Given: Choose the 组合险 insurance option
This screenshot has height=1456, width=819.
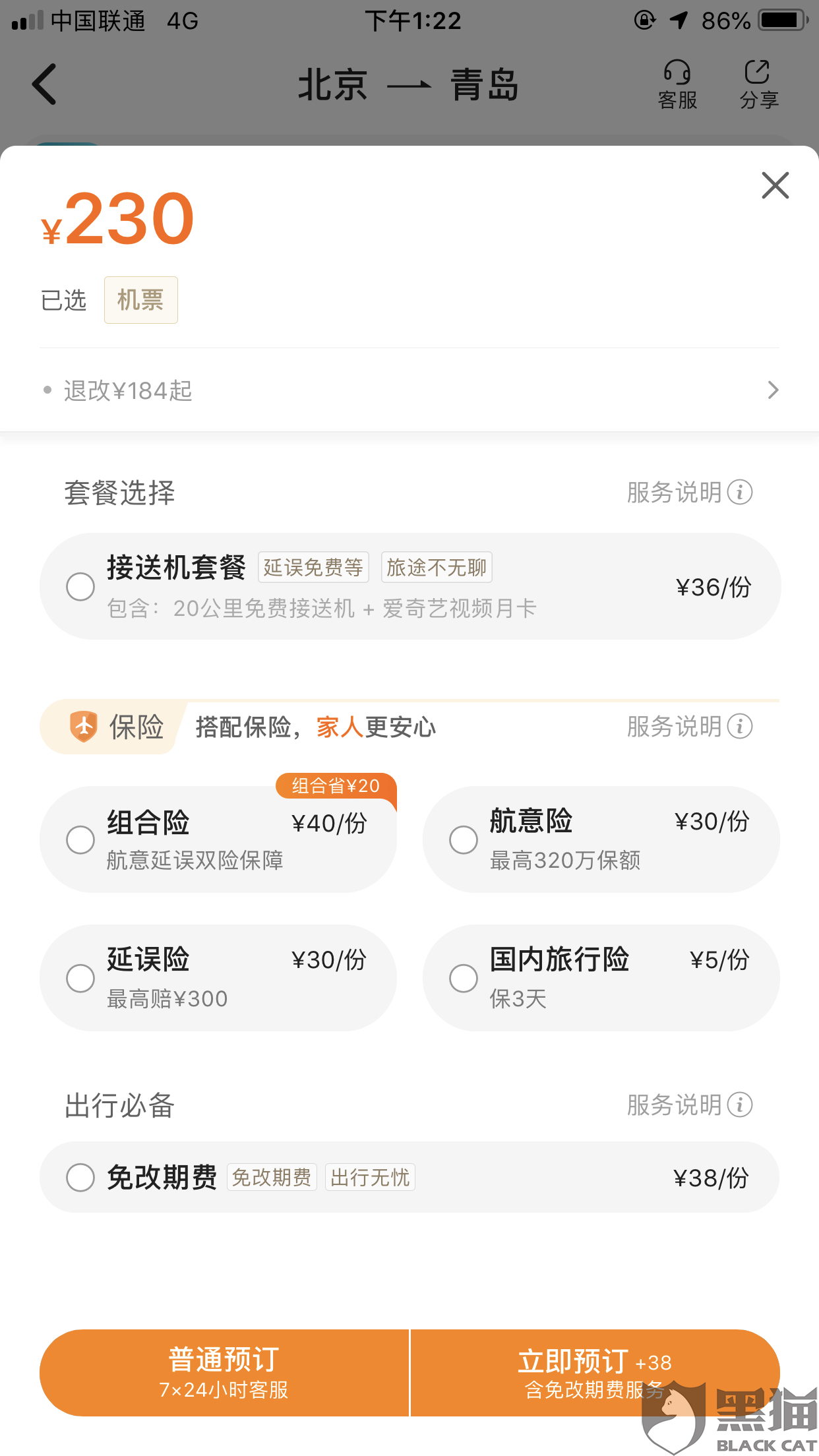Looking at the screenshot, I should point(80,839).
